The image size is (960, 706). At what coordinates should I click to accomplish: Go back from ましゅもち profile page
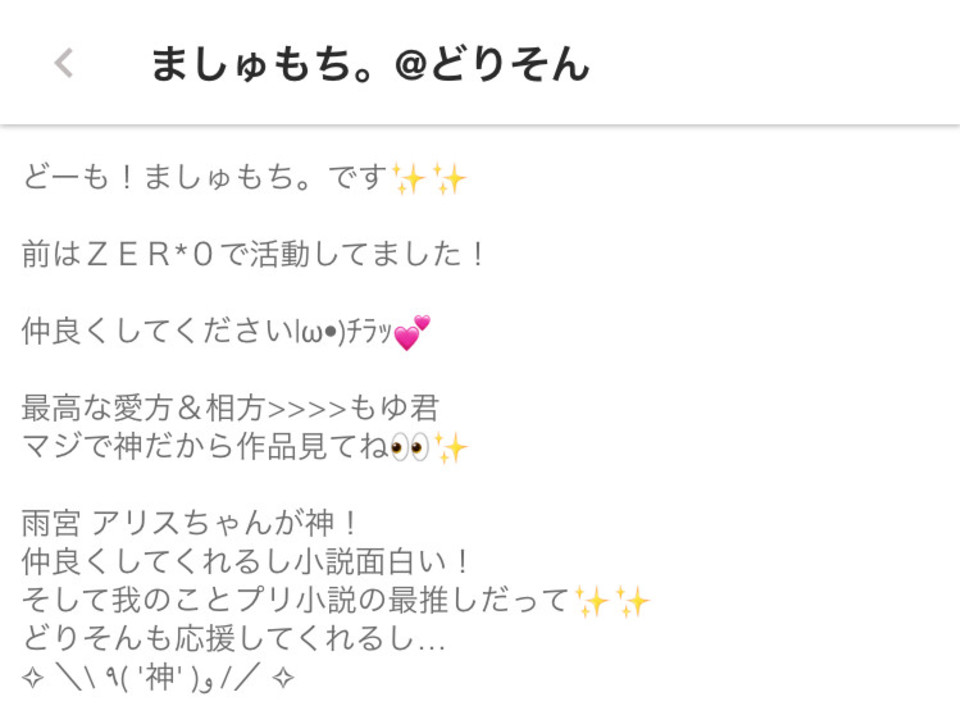(x=64, y=64)
